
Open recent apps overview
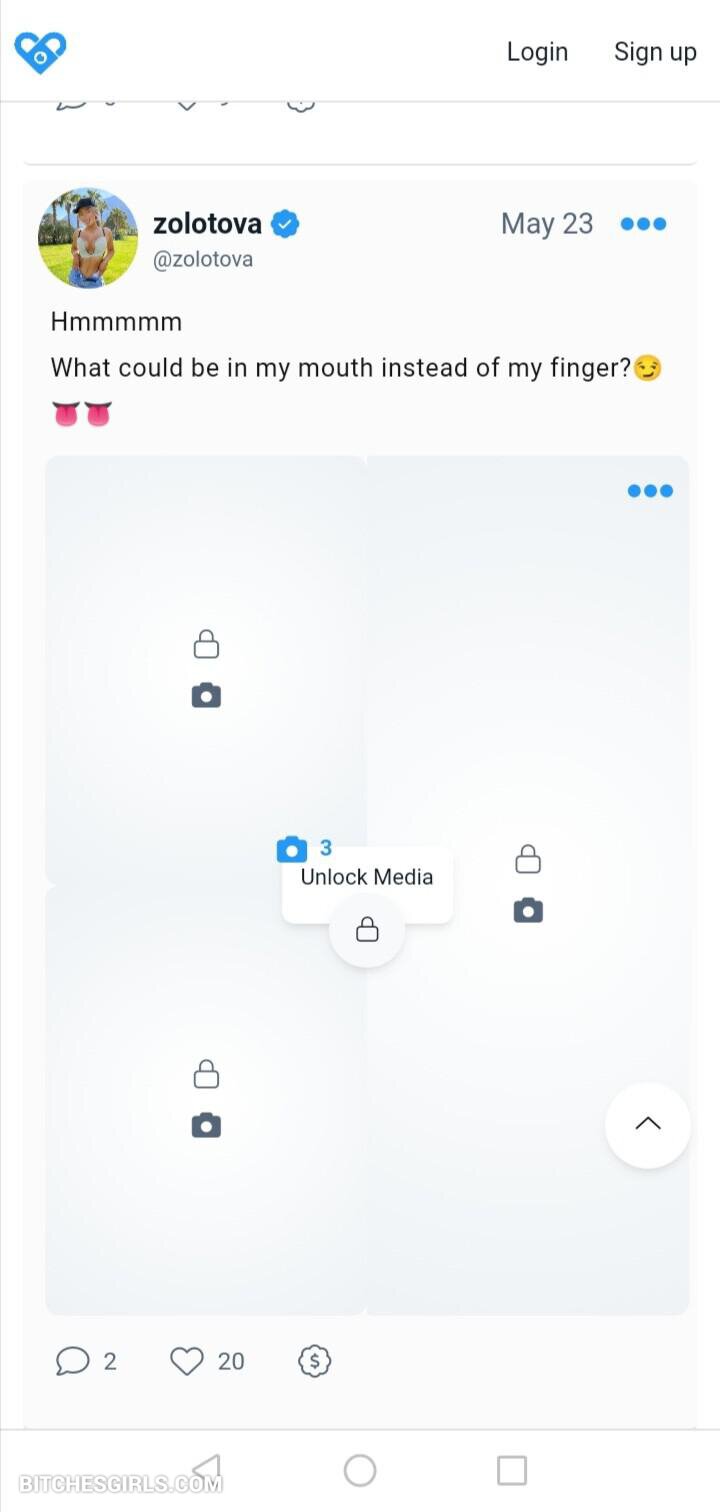pyautogui.click(x=511, y=1470)
